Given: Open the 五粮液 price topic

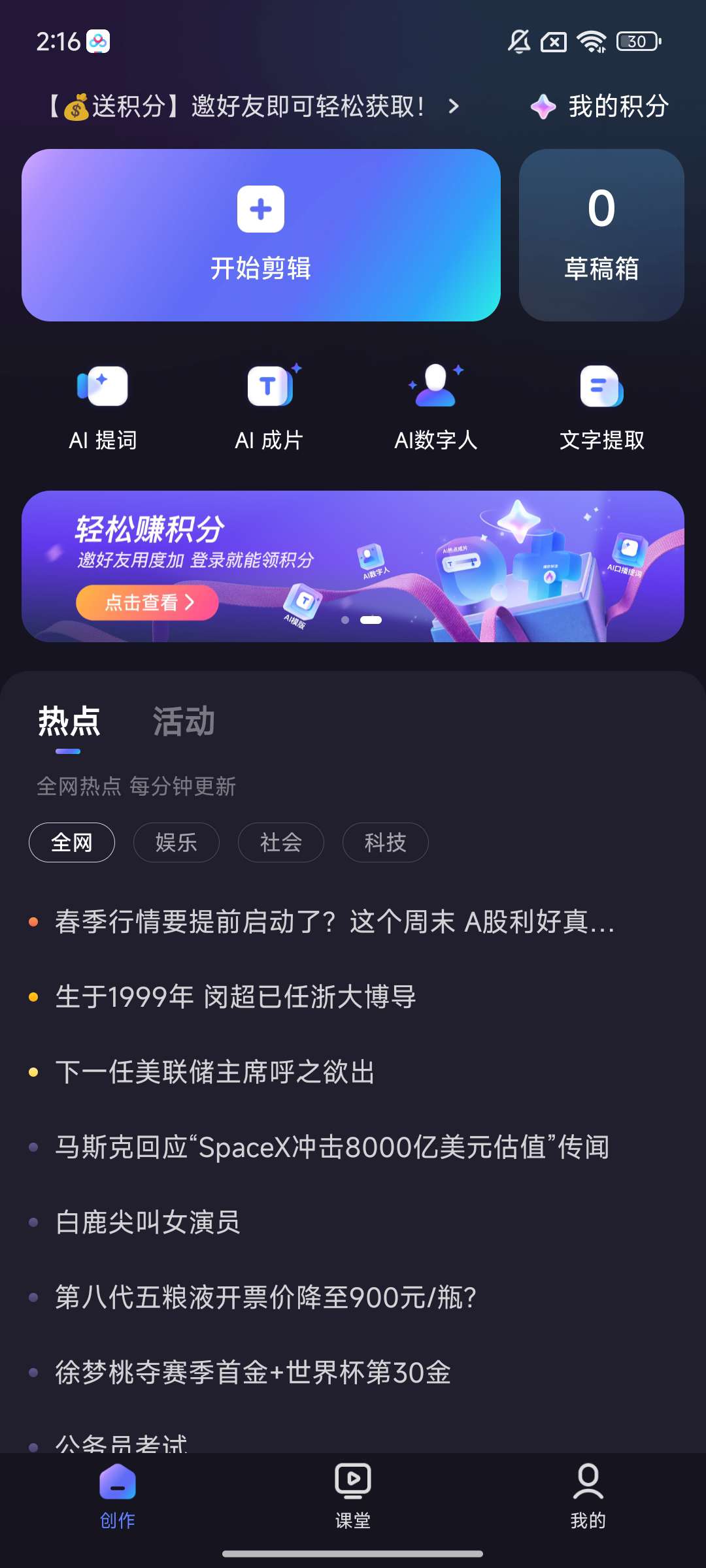Looking at the screenshot, I should pyautogui.click(x=265, y=1298).
